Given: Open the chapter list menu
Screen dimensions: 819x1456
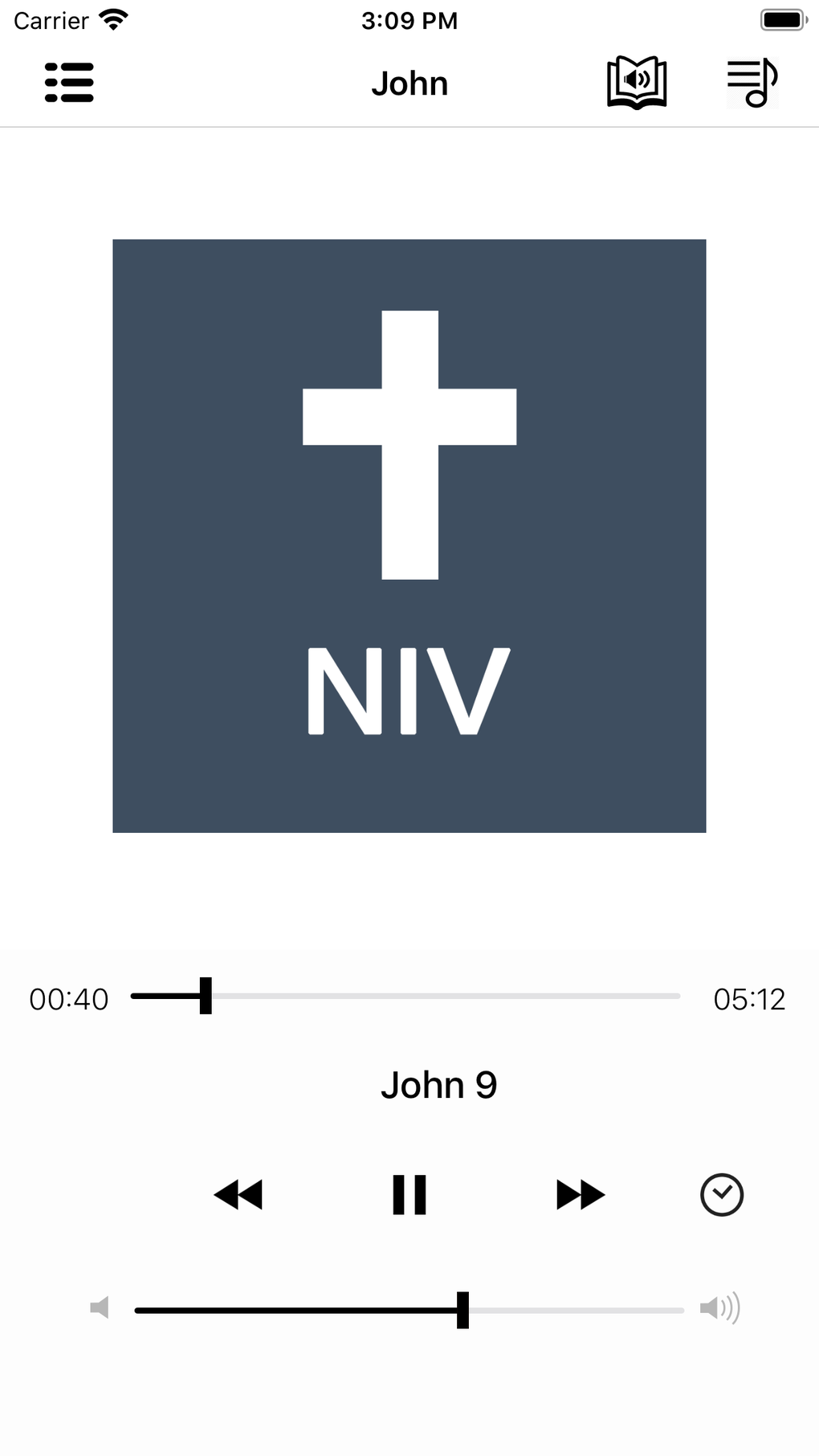Looking at the screenshot, I should pyautogui.click(x=69, y=83).
